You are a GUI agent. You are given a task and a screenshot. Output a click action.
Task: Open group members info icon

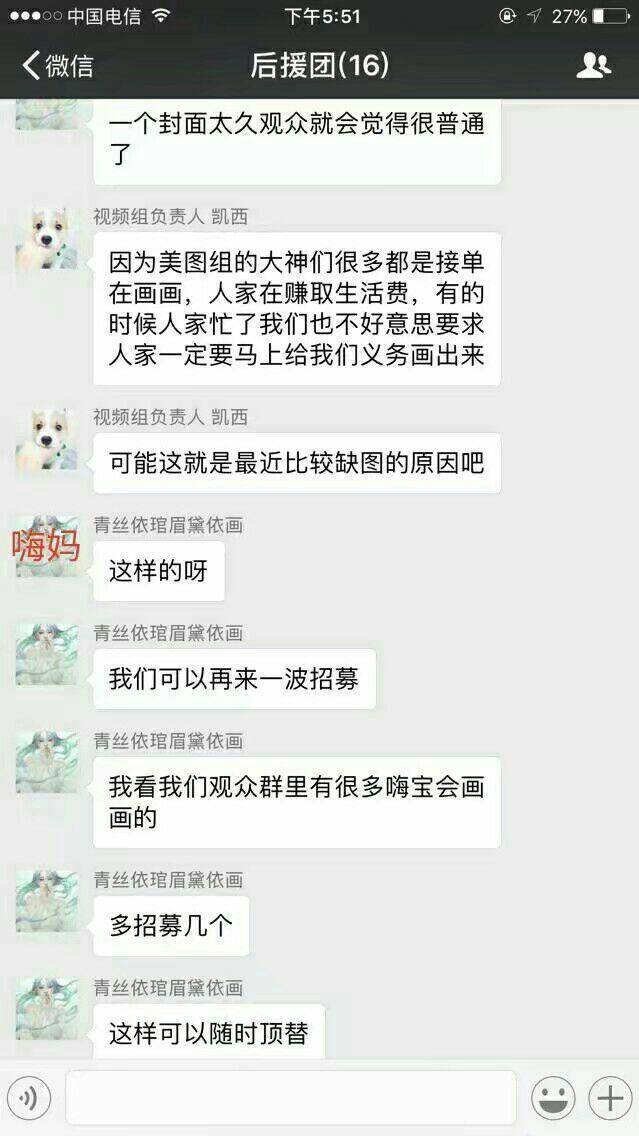pyautogui.click(x=593, y=66)
